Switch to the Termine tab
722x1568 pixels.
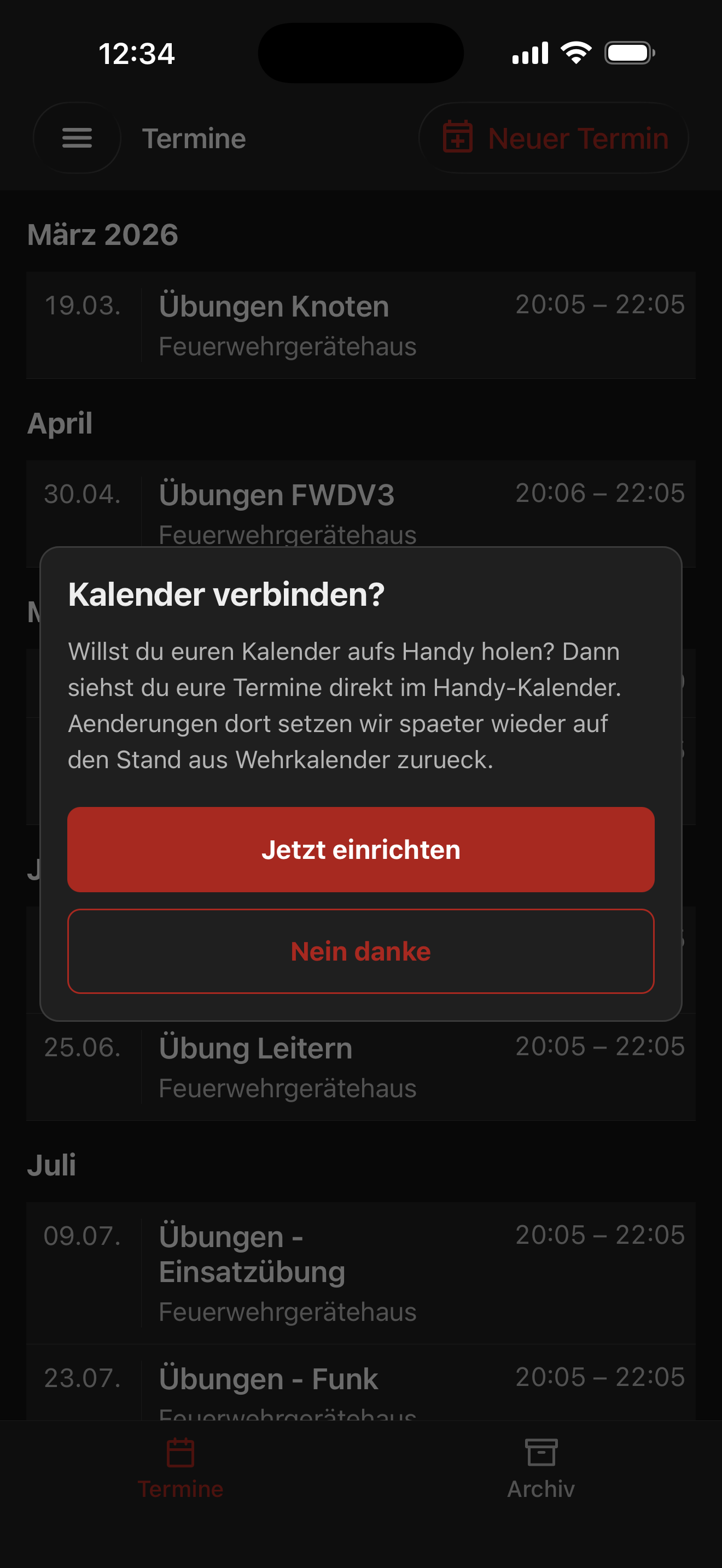pos(180,1473)
